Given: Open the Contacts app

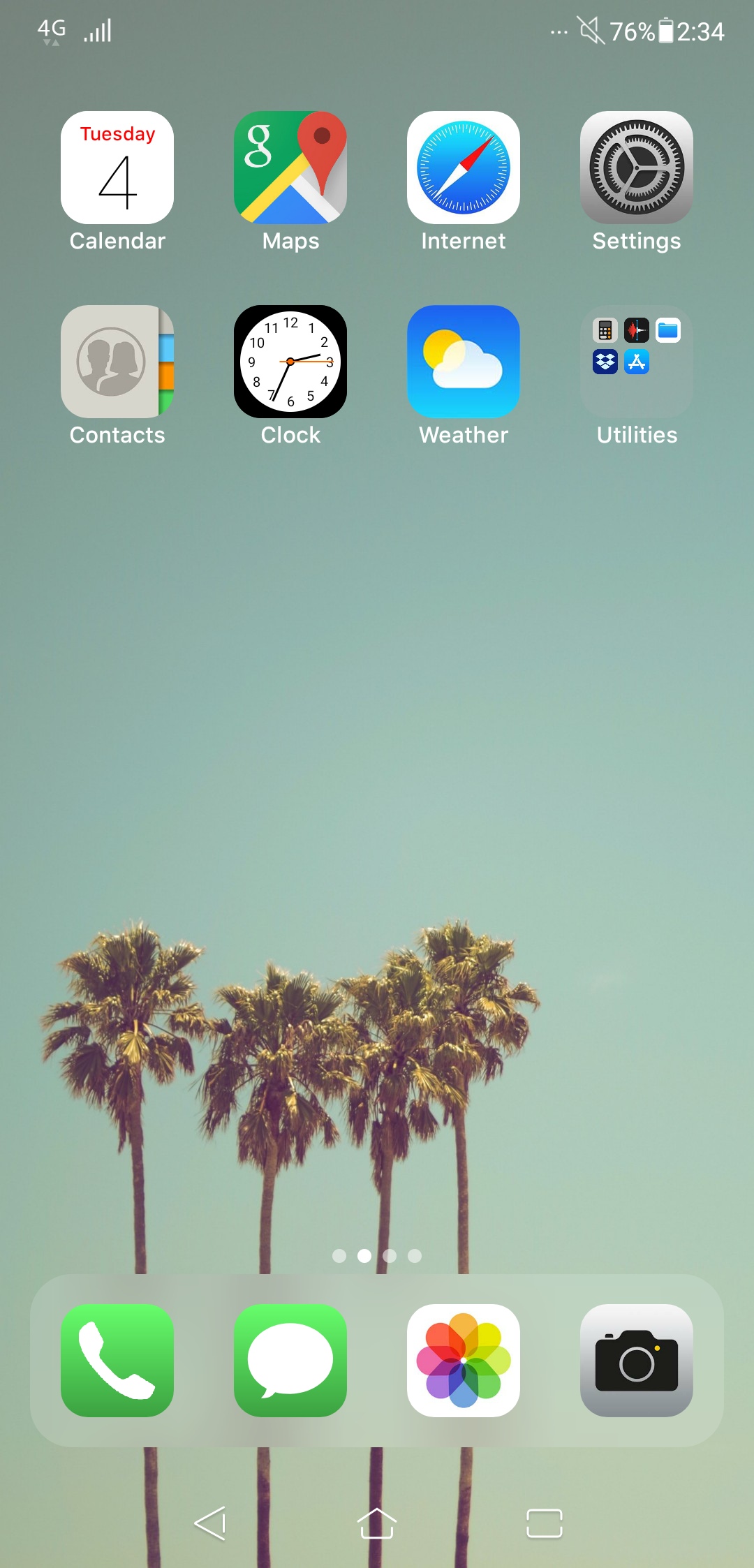Looking at the screenshot, I should tap(117, 362).
